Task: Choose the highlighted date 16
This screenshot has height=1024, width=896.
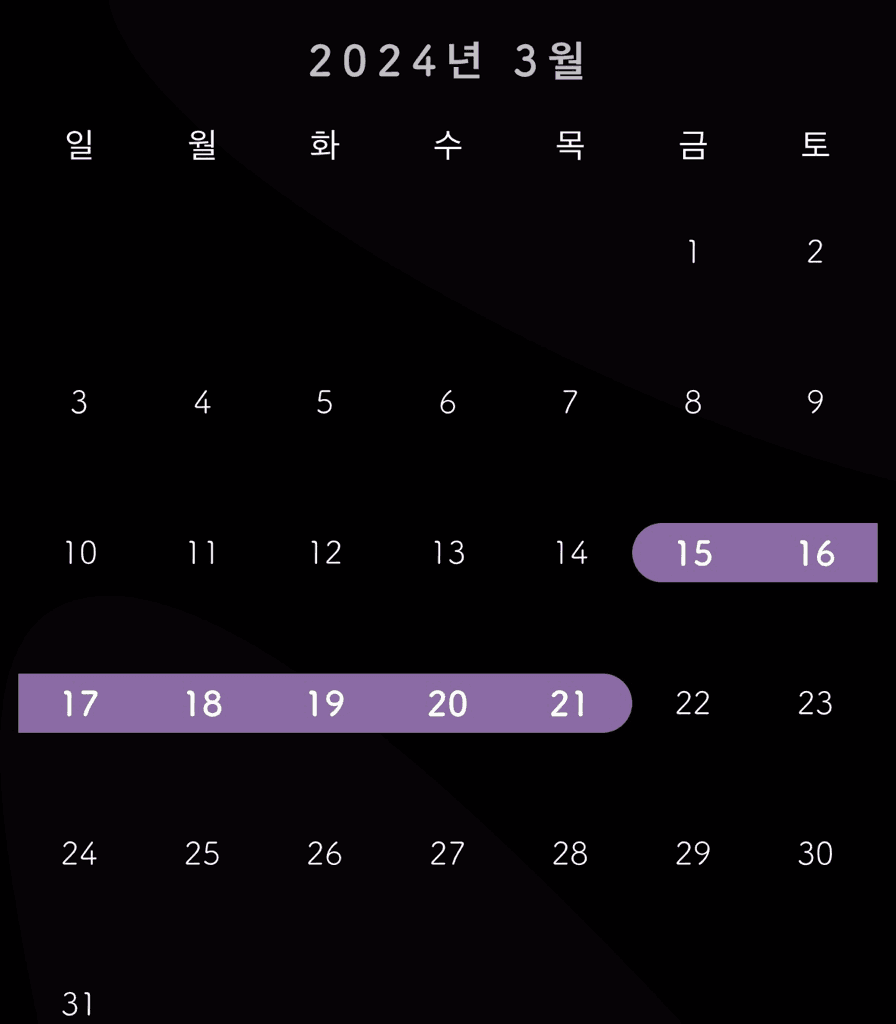Action: click(816, 553)
